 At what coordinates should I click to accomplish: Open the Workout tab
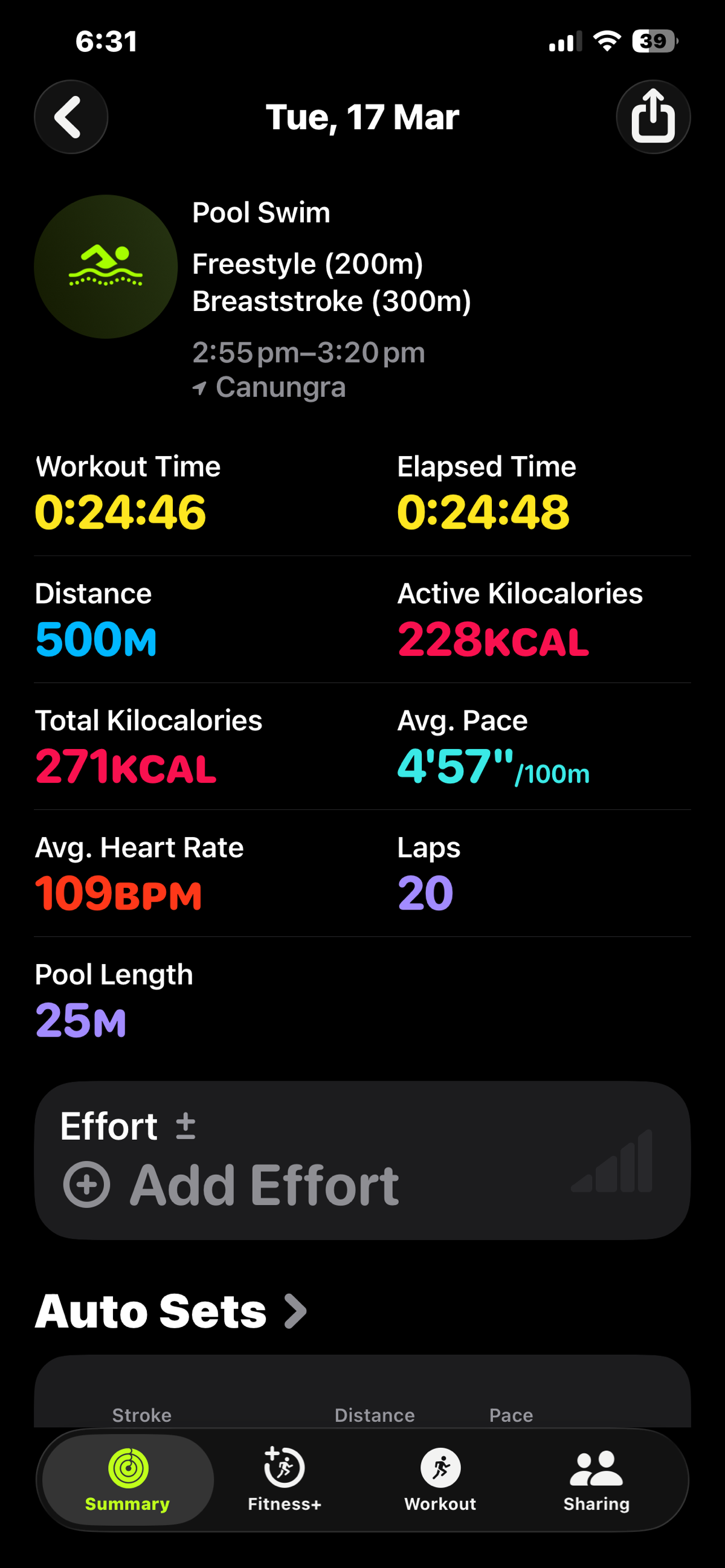440,1479
